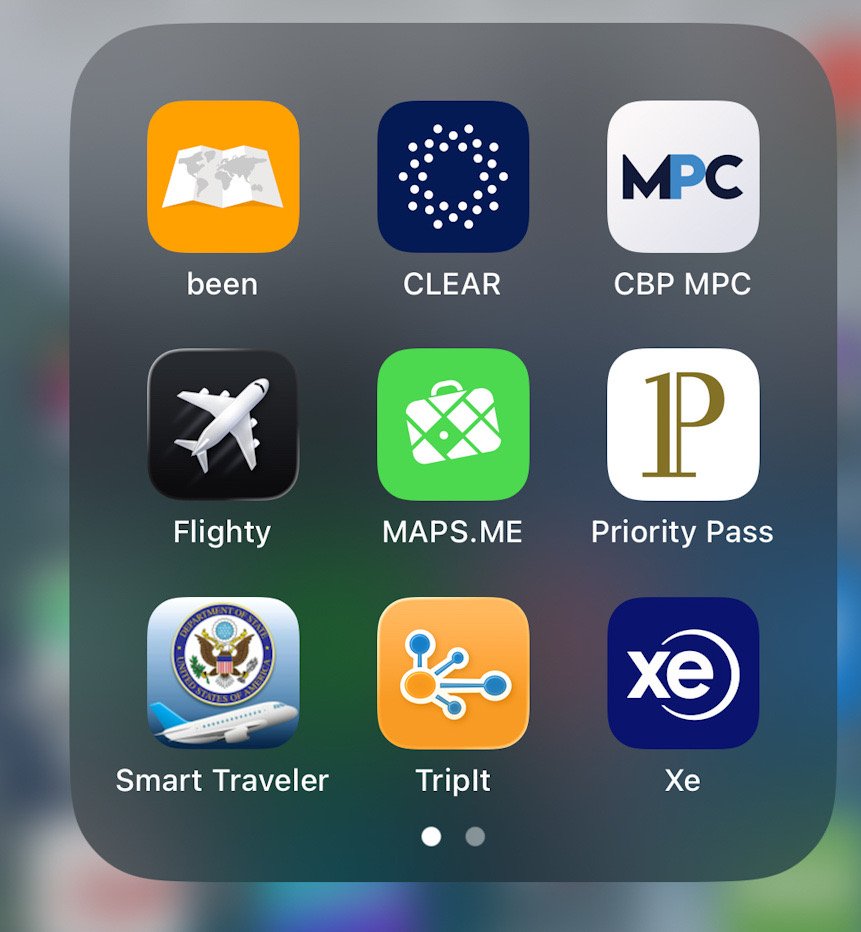The image size is (861, 932).
Task: Launch Flighty flight tracker
Action: [x=222, y=424]
